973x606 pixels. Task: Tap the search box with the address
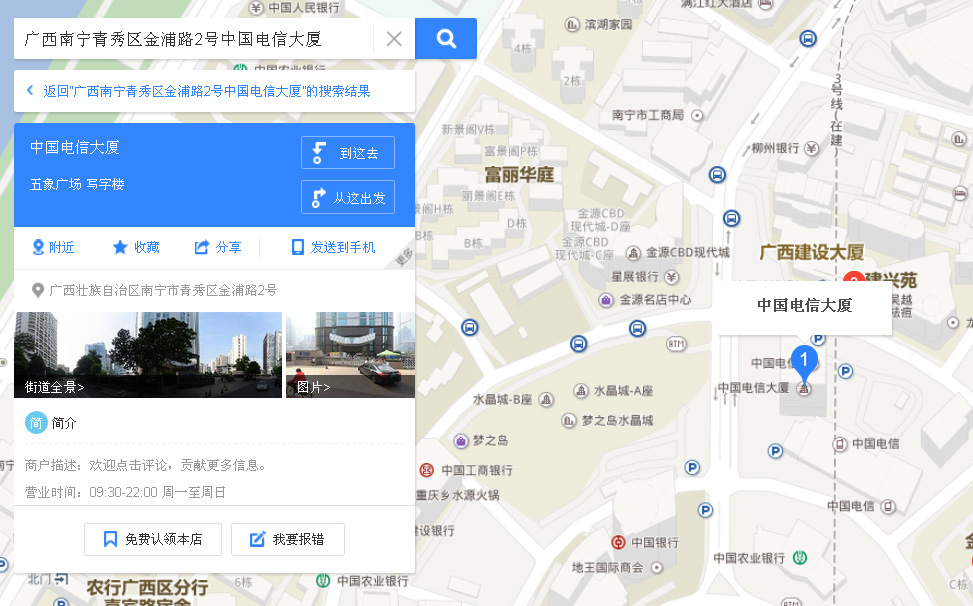[190, 39]
